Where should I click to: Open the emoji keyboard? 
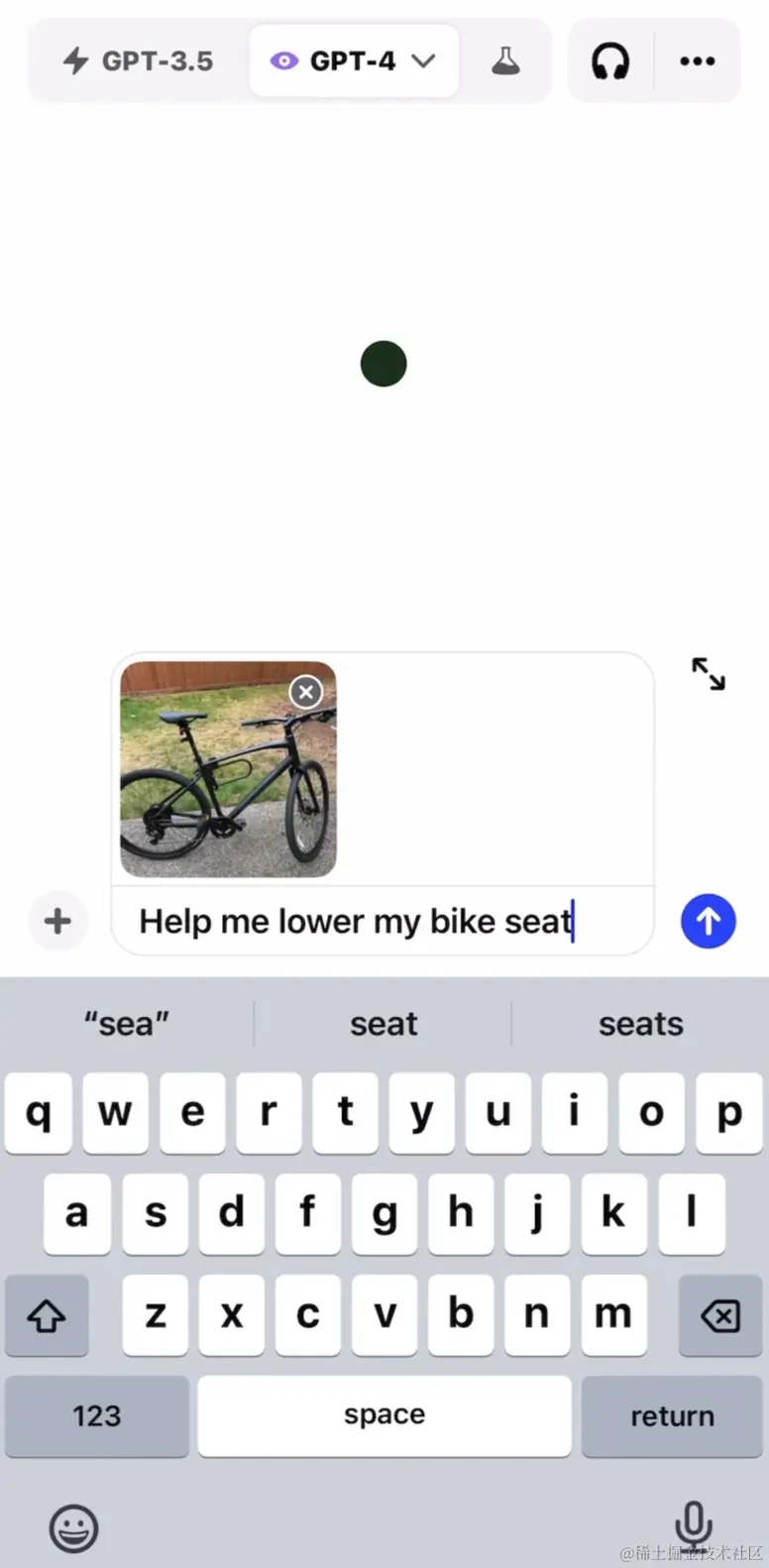pyautogui.click(x=73, y=1527)
